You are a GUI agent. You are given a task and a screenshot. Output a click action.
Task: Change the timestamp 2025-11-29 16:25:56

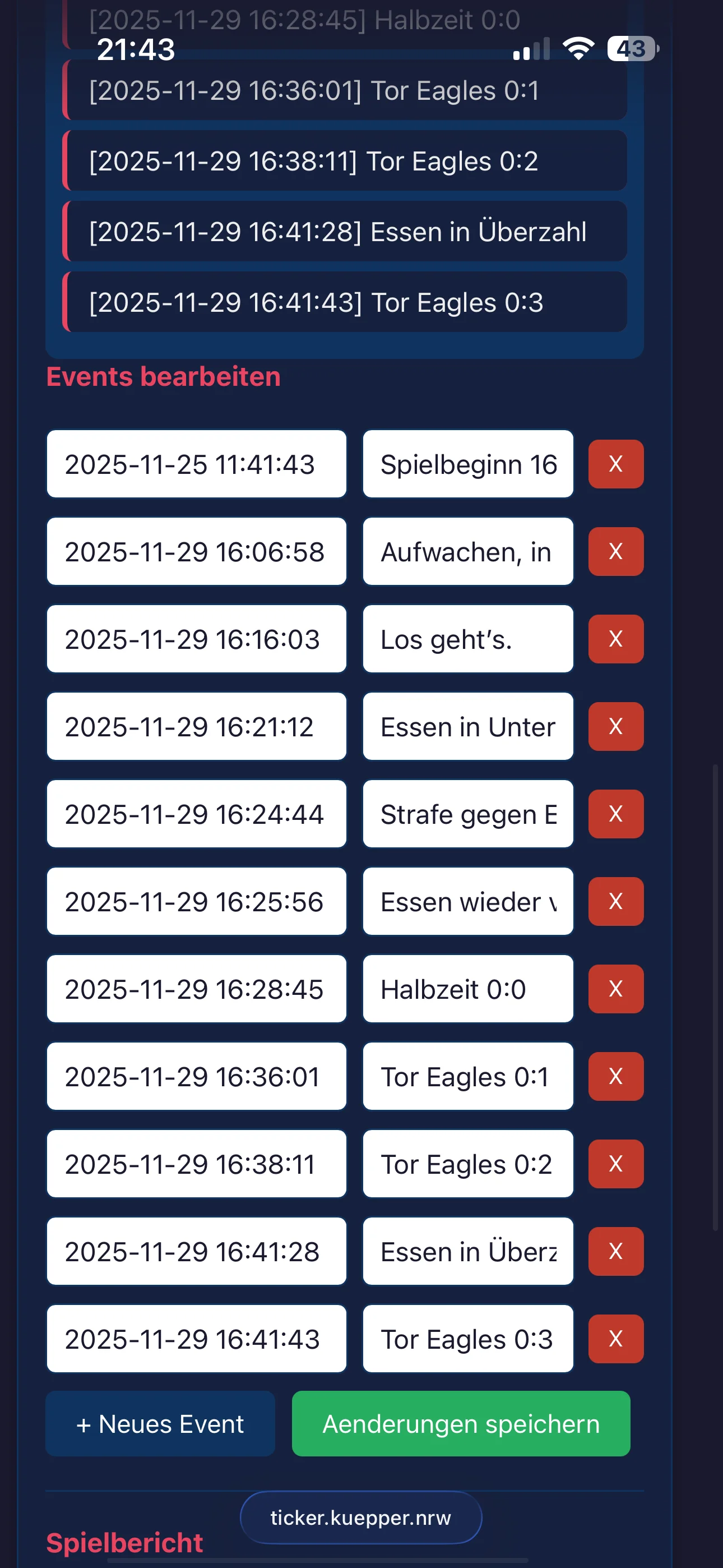click(x=196, y=901)
